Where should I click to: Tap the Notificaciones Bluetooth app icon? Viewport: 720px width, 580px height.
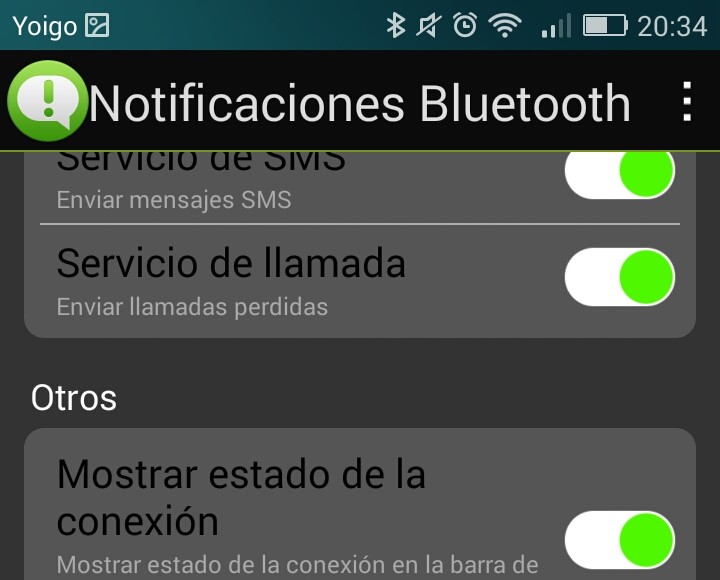click(x=46, y=101)
